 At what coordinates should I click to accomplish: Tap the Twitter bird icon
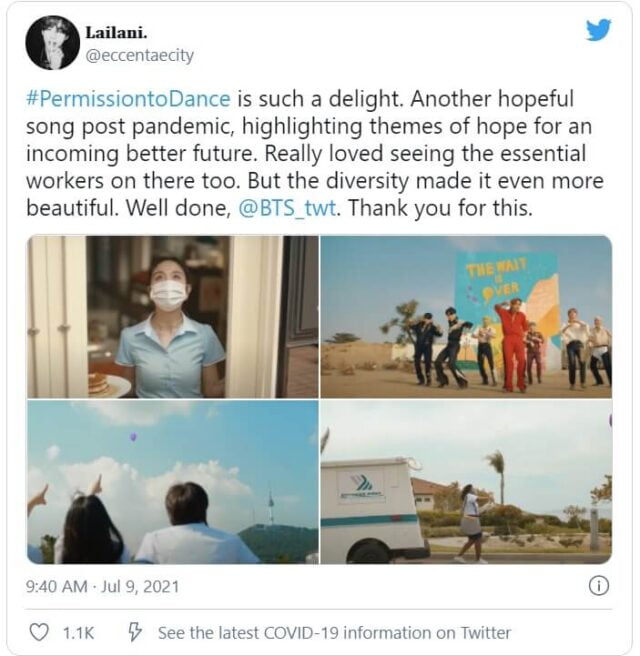[x=598, y=30]
